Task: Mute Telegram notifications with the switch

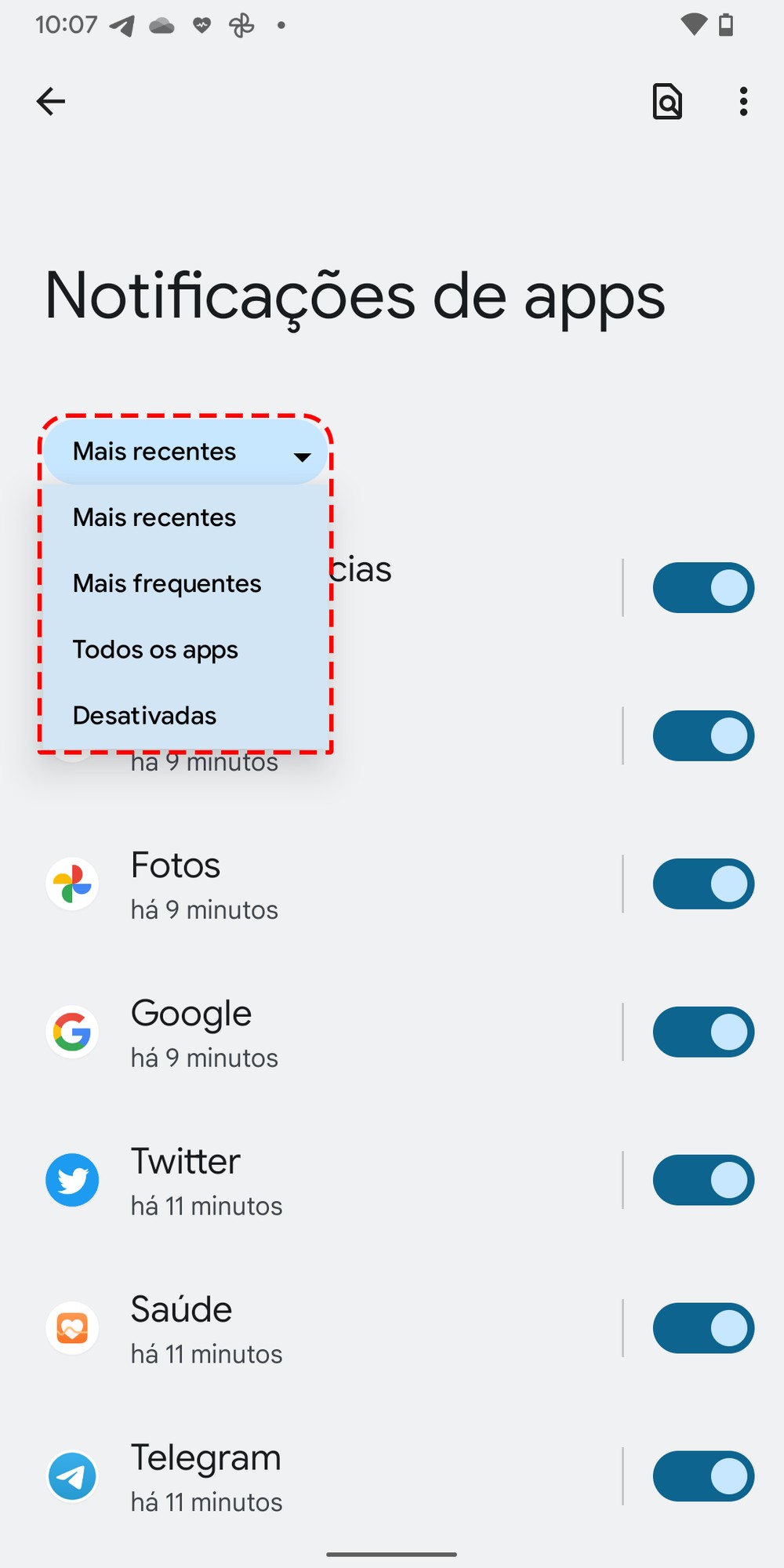Action: 703,1477
